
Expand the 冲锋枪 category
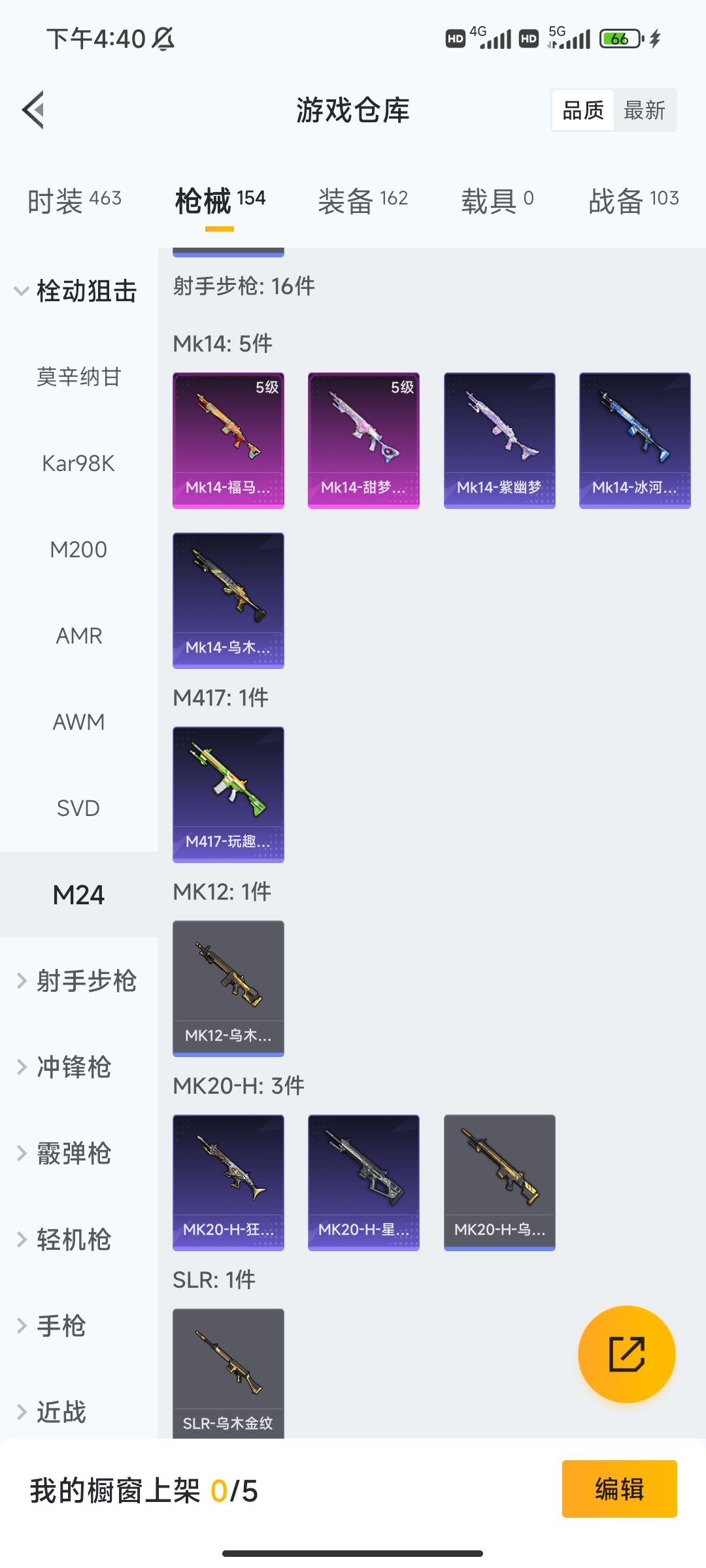[65, 1067]
